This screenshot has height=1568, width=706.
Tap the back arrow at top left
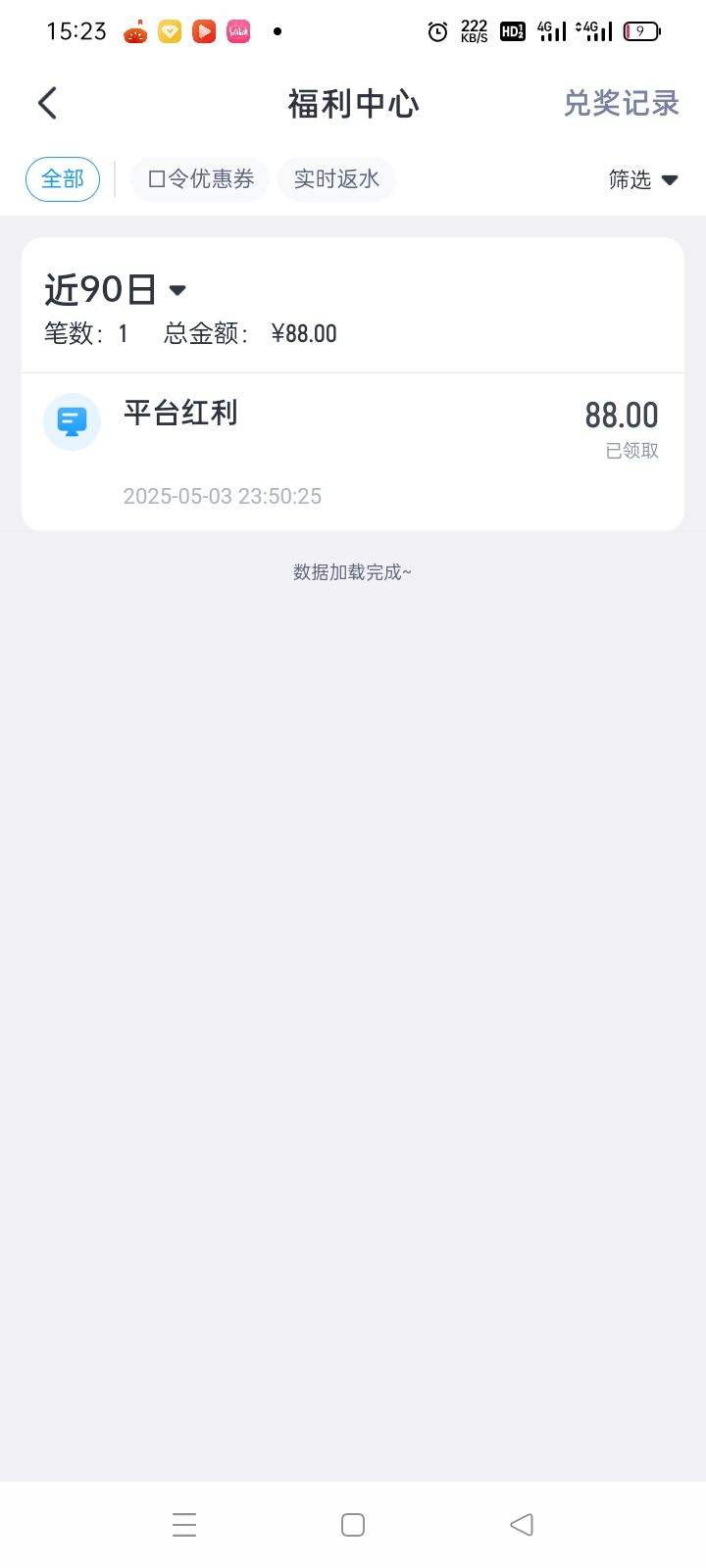point(46,102)
